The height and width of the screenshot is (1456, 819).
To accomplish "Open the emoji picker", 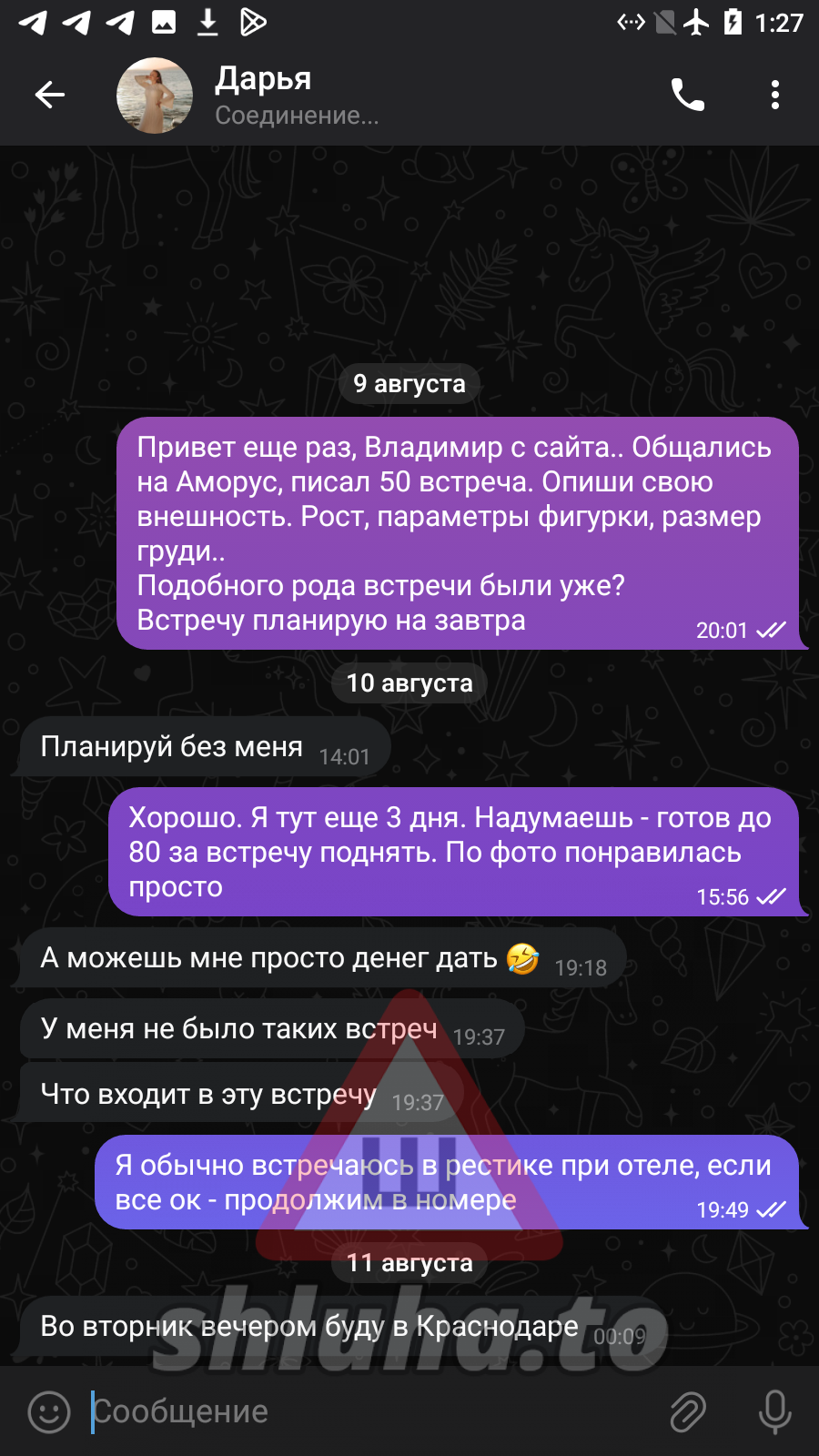I will coord(49,1412).
